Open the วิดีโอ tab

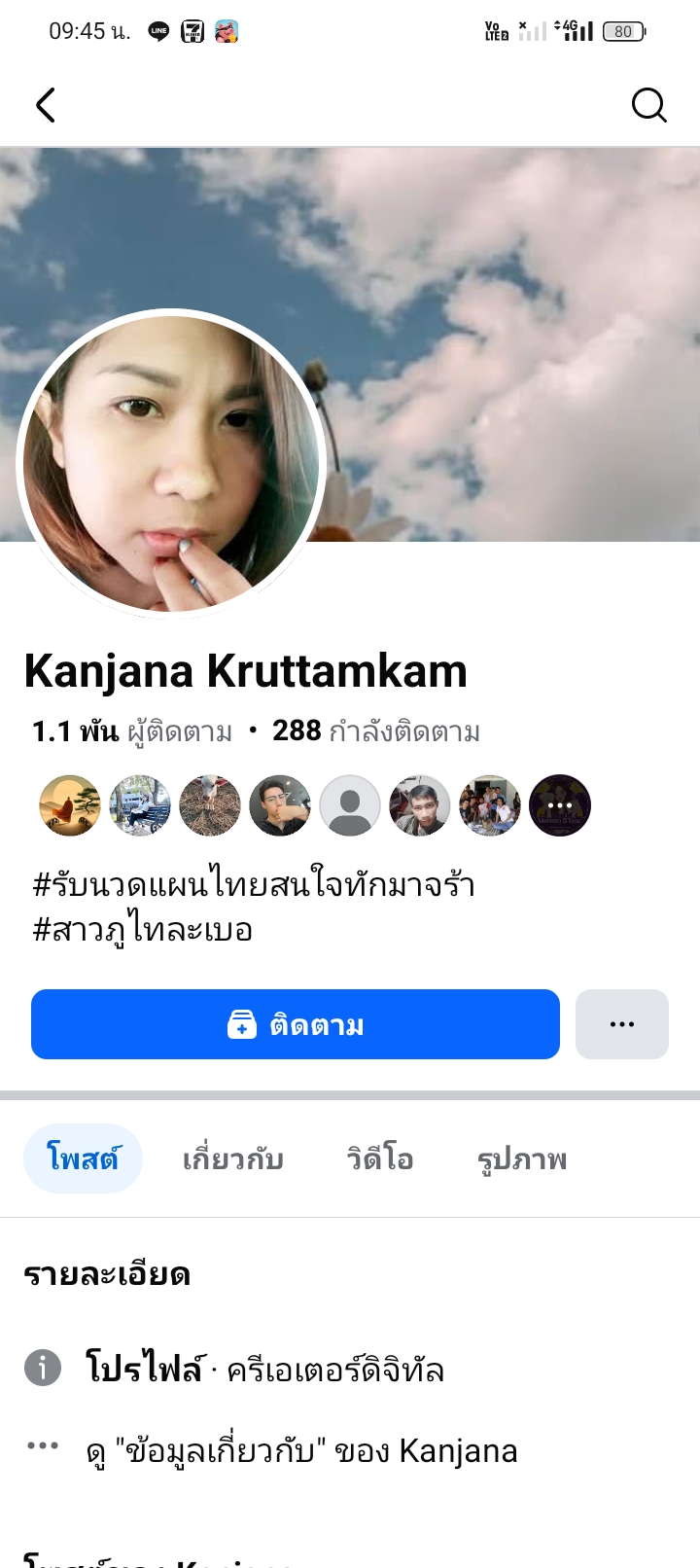pyautogui.click(x=380, y=1158)
